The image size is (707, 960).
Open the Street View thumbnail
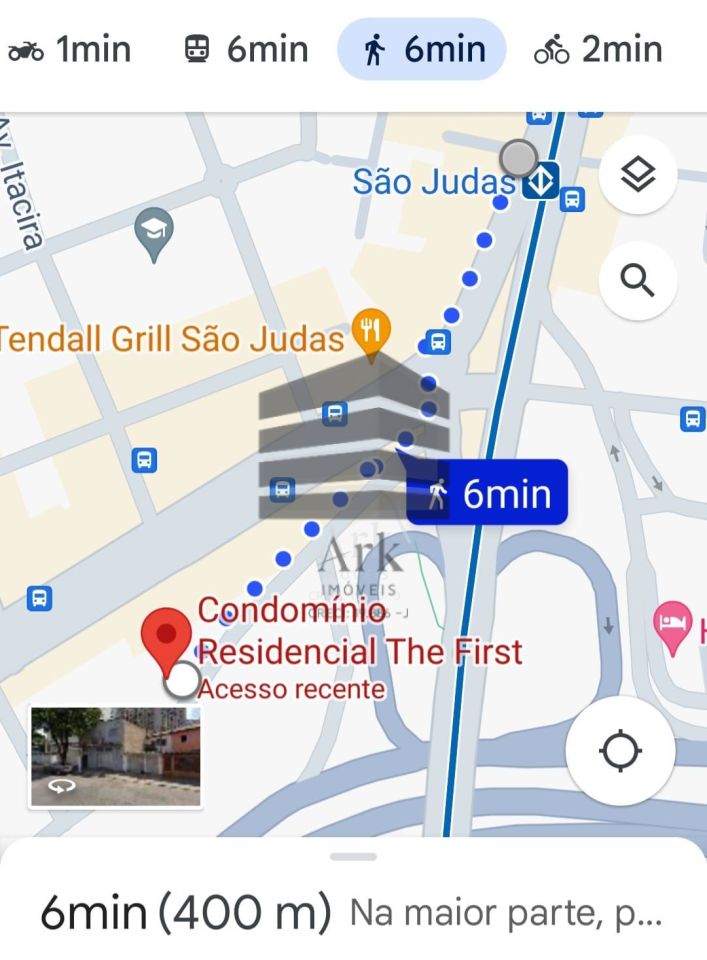pos(115,756)
